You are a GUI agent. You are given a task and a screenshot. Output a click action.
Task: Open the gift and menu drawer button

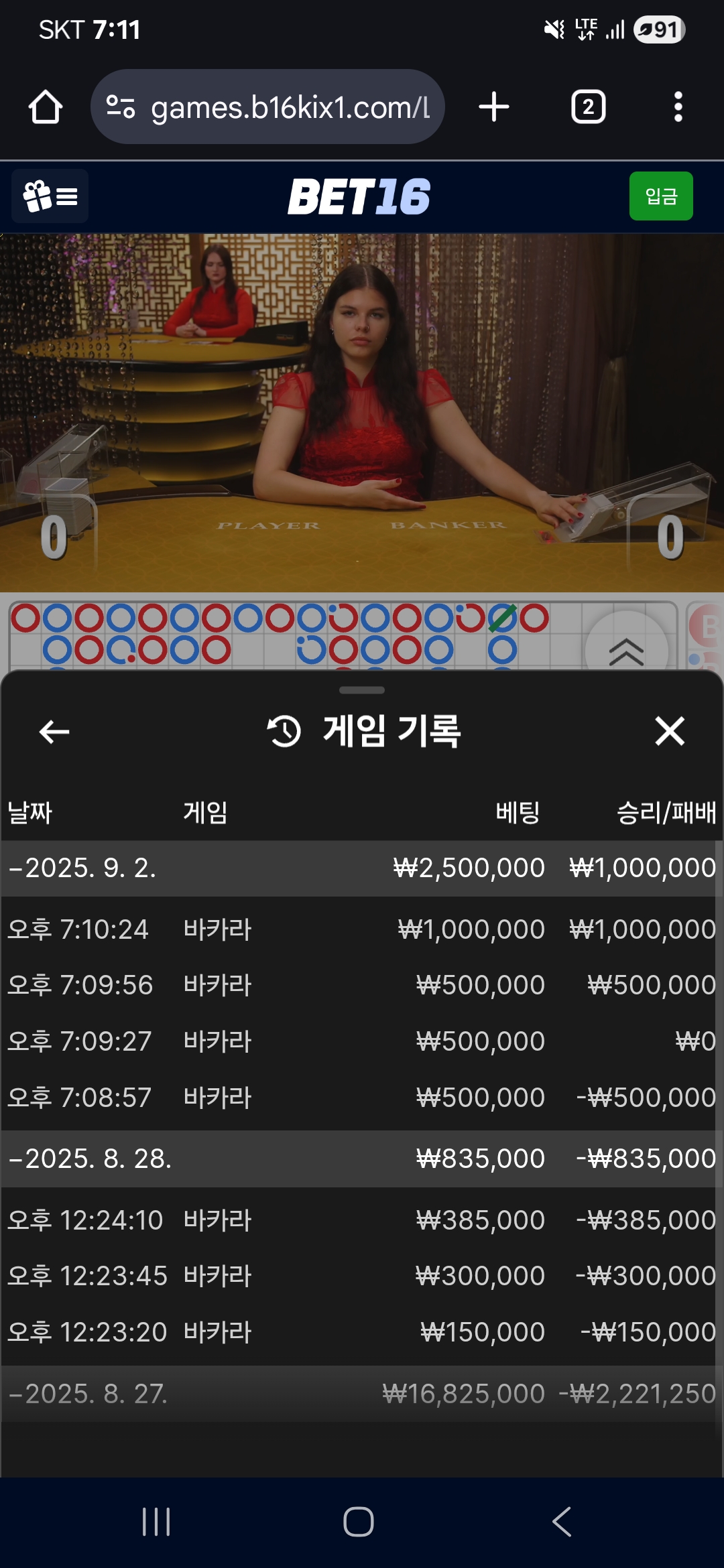click(50, 196)
